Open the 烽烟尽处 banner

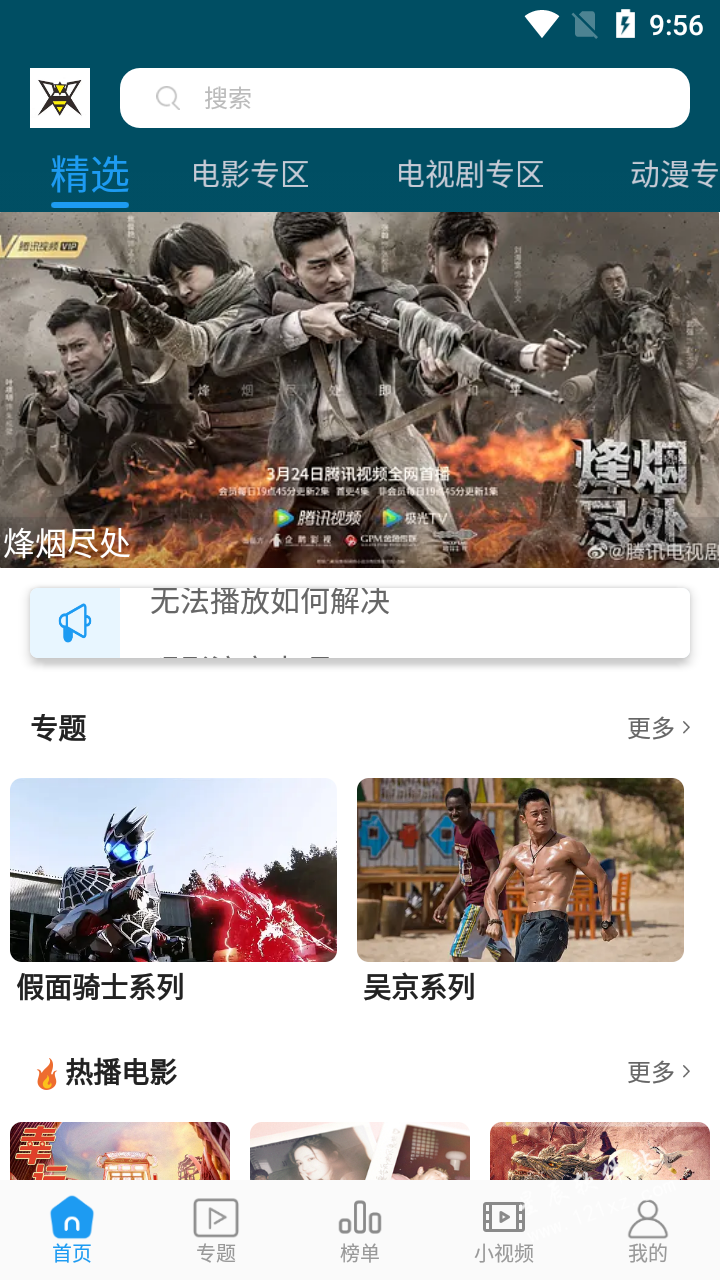pos(360,390)
